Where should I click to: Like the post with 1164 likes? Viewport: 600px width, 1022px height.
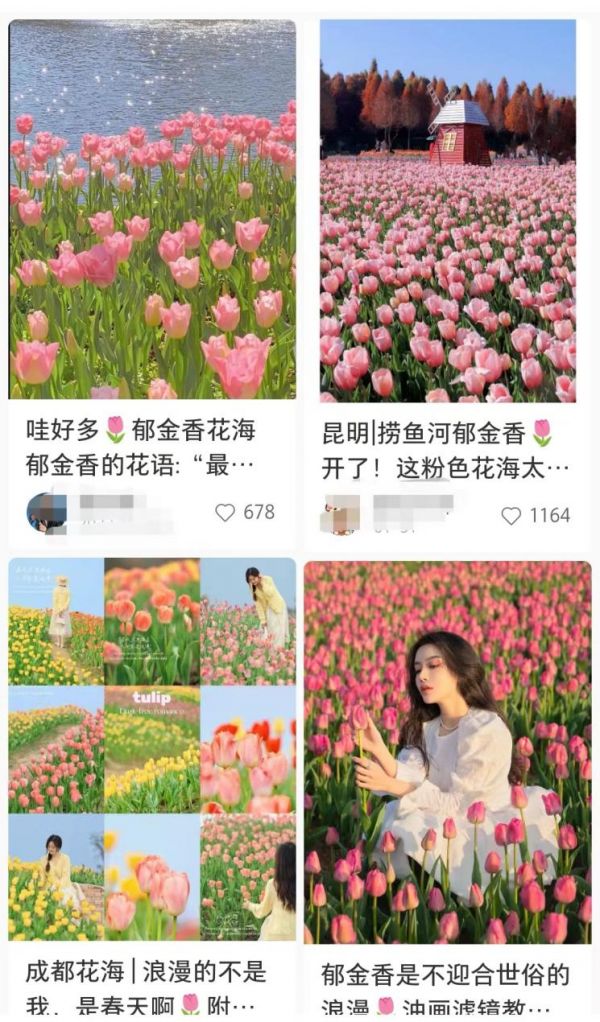(x=511, y=516)
